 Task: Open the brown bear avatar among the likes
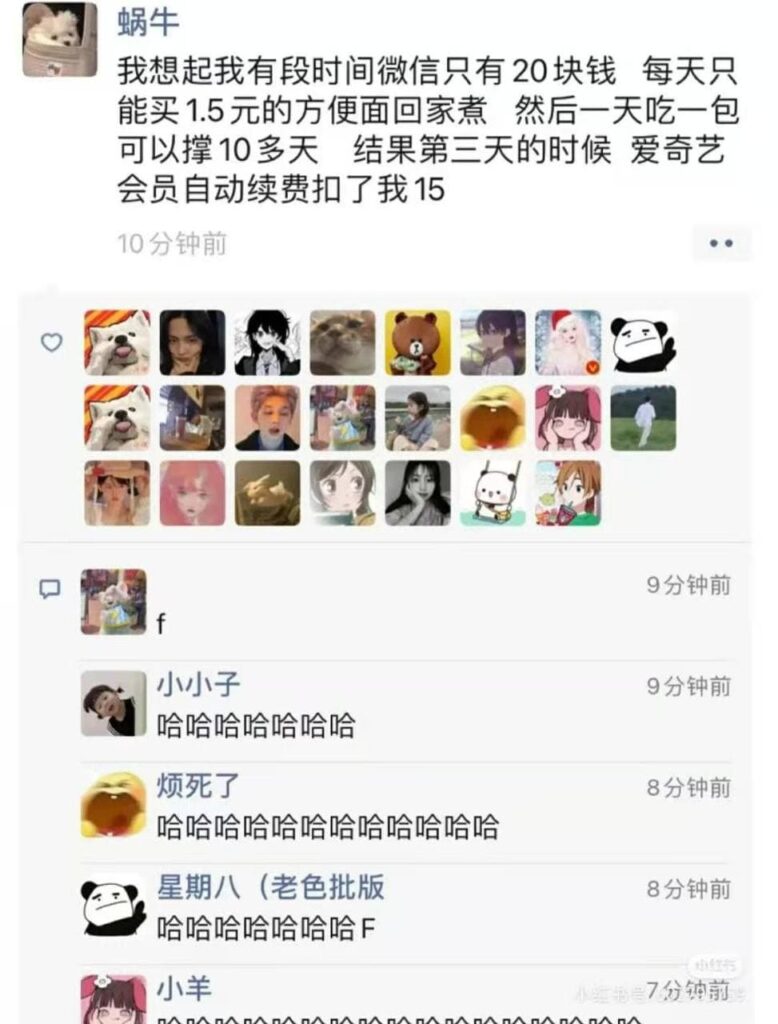point(417,342)
